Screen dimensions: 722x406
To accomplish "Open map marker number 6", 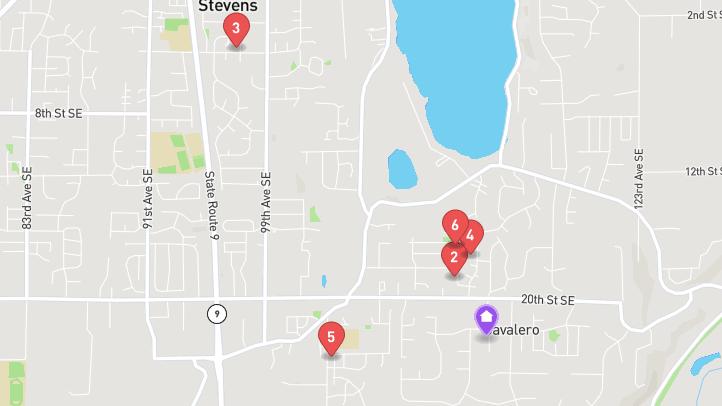I will point(455,225).
